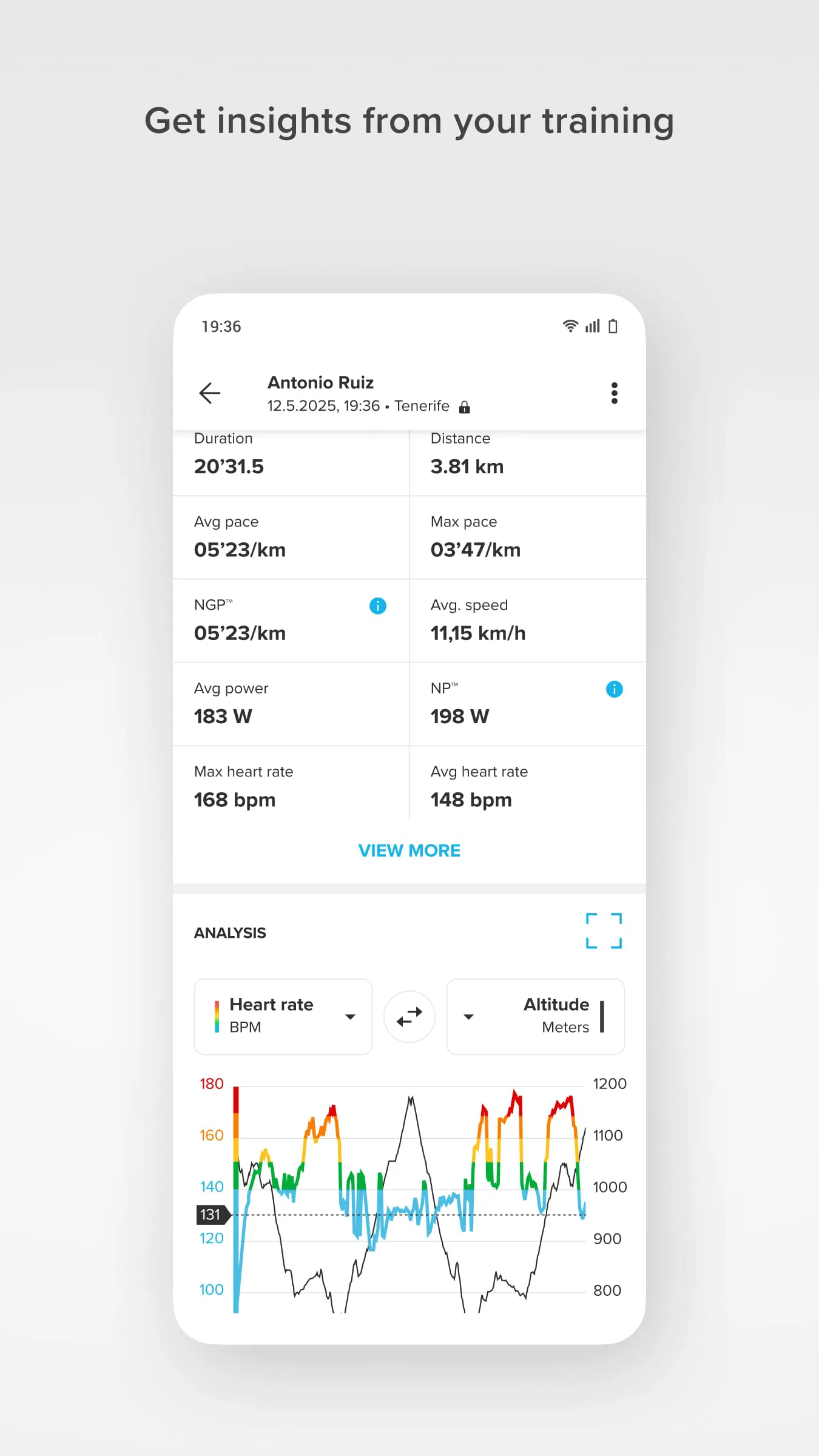The image size is (819, 1456).
Task: Tap the NGP info icon
Action: [x=377, y=605]
